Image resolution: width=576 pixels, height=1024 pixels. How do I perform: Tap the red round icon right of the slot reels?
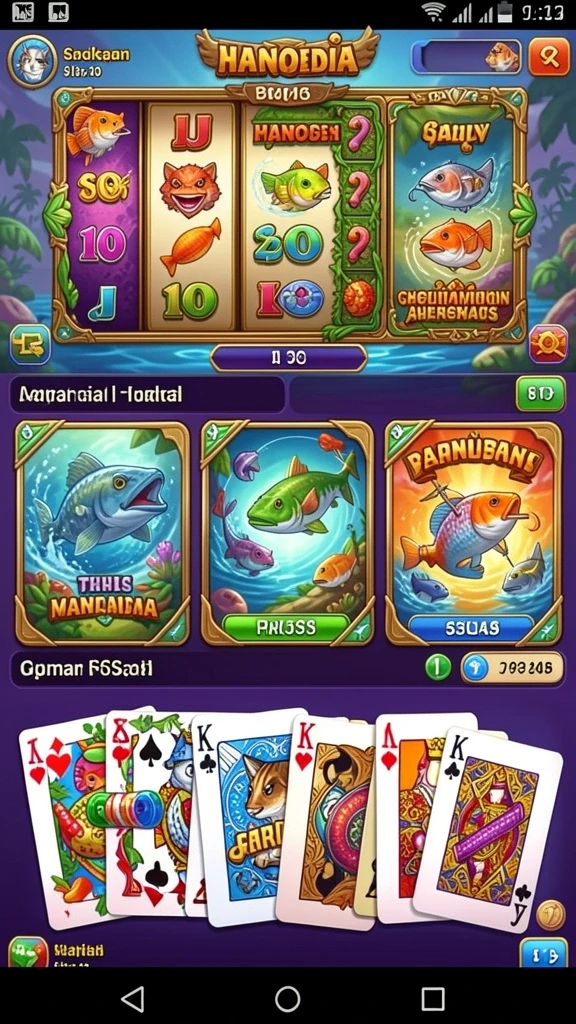[x=548, y=344]
